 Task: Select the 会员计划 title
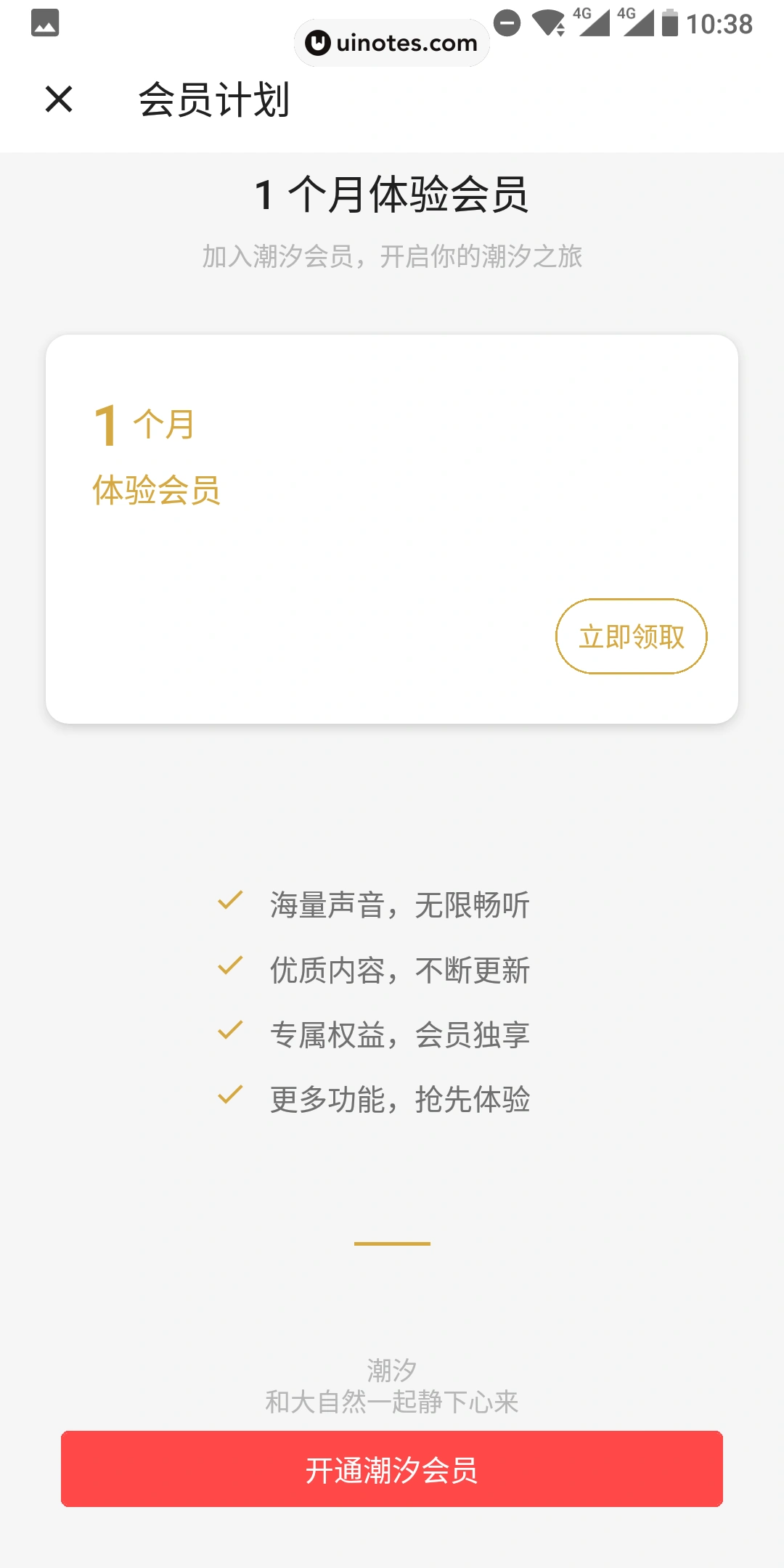[x=214, y=102]
